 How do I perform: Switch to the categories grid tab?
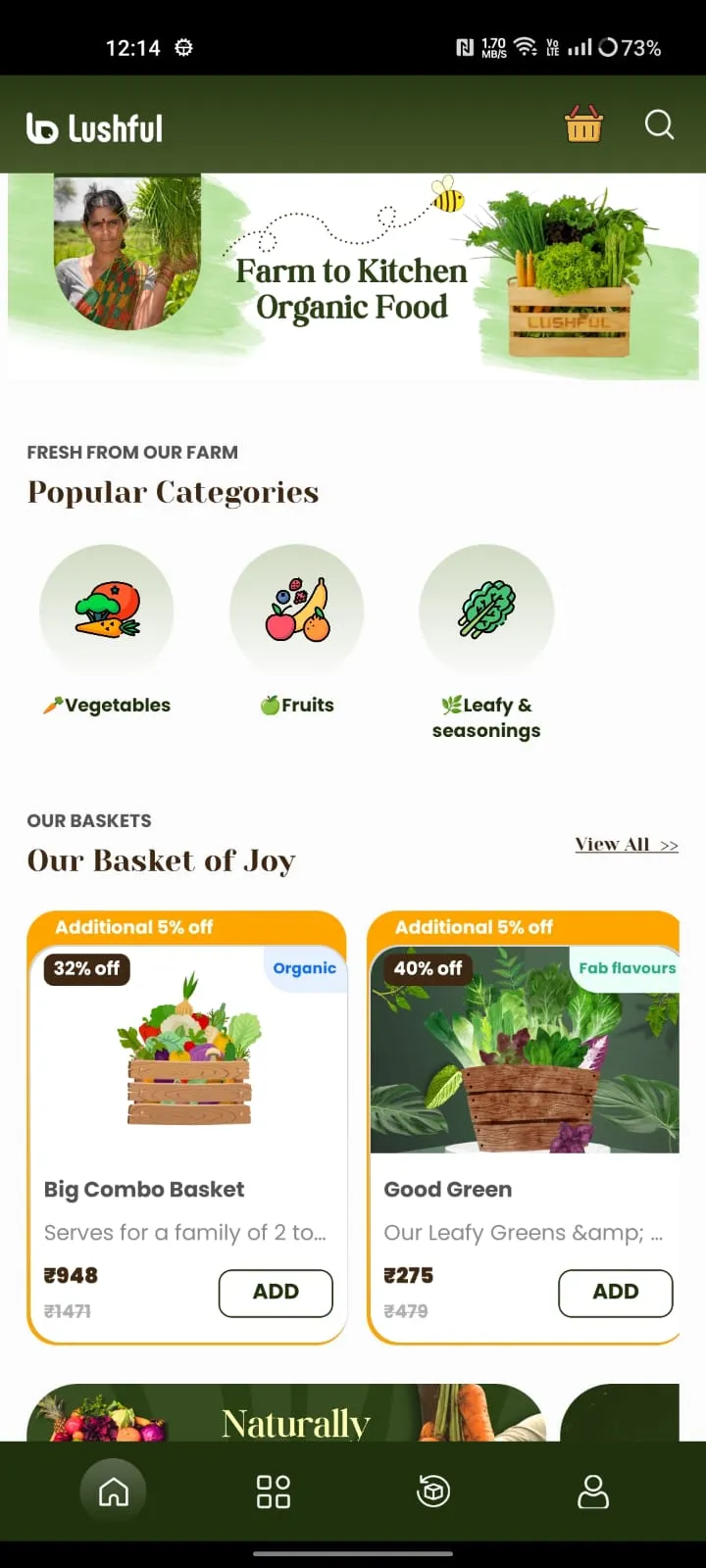tap(273, 1492)
